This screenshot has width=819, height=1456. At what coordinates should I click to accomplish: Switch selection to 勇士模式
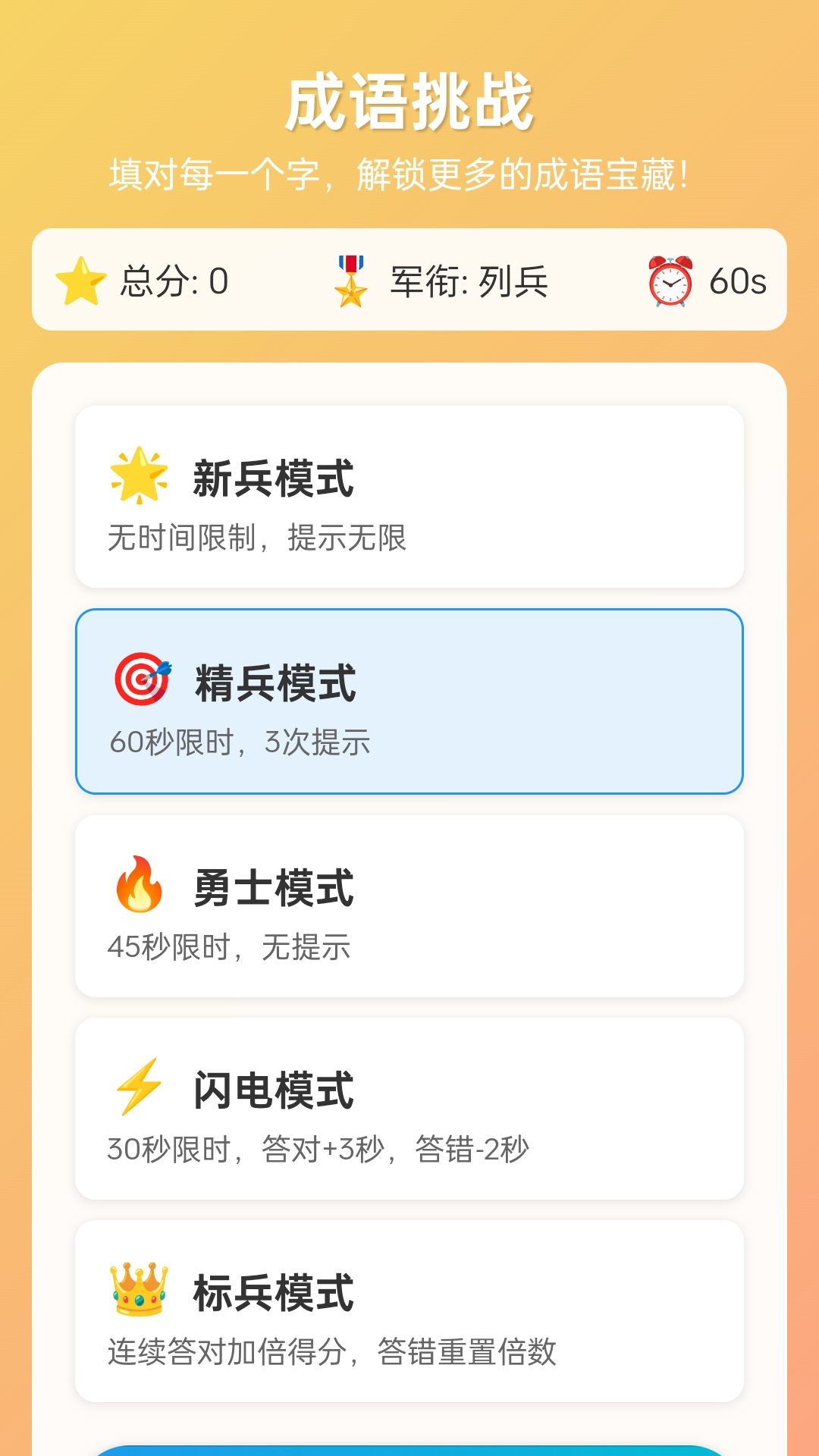pos(409,902)
